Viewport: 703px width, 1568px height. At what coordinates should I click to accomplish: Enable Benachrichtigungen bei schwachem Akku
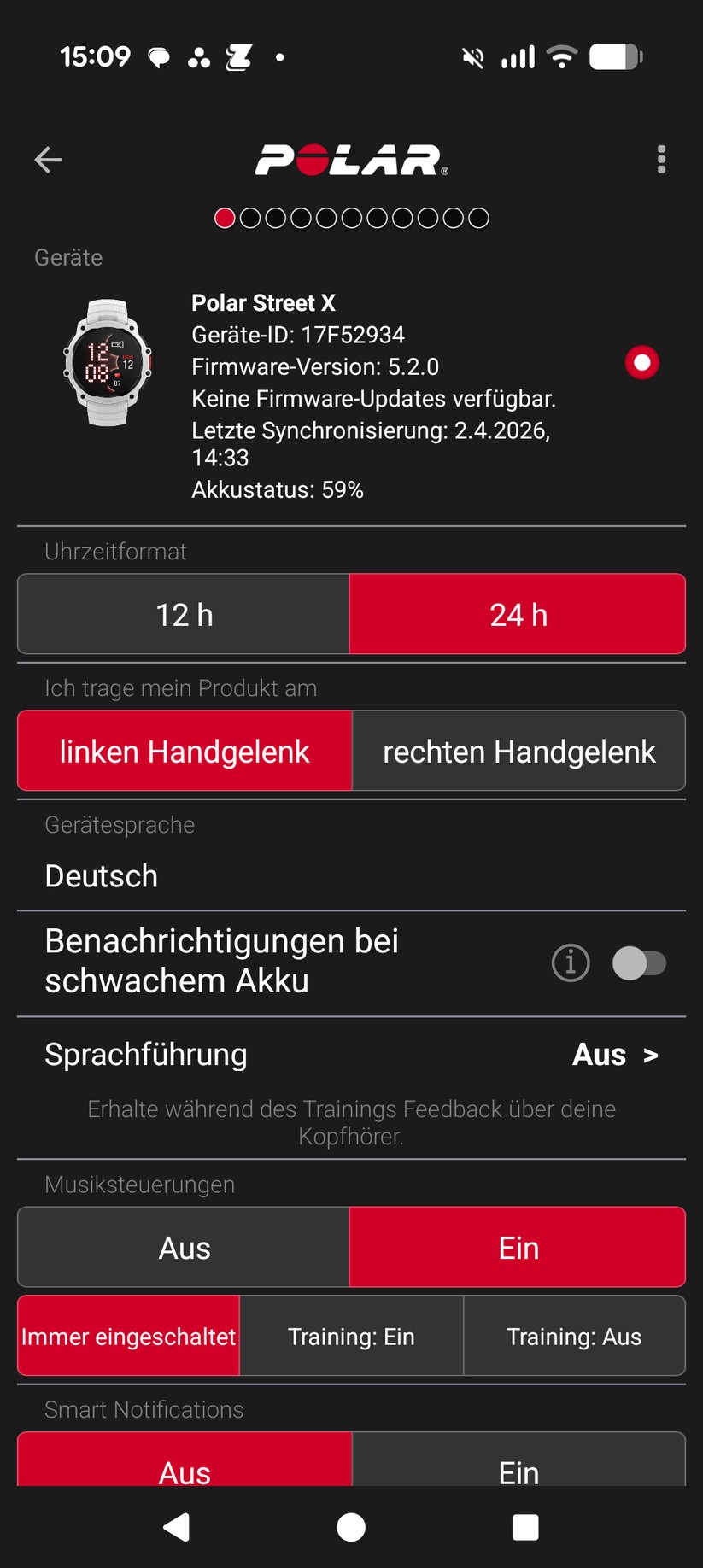[x=641, y=962]
